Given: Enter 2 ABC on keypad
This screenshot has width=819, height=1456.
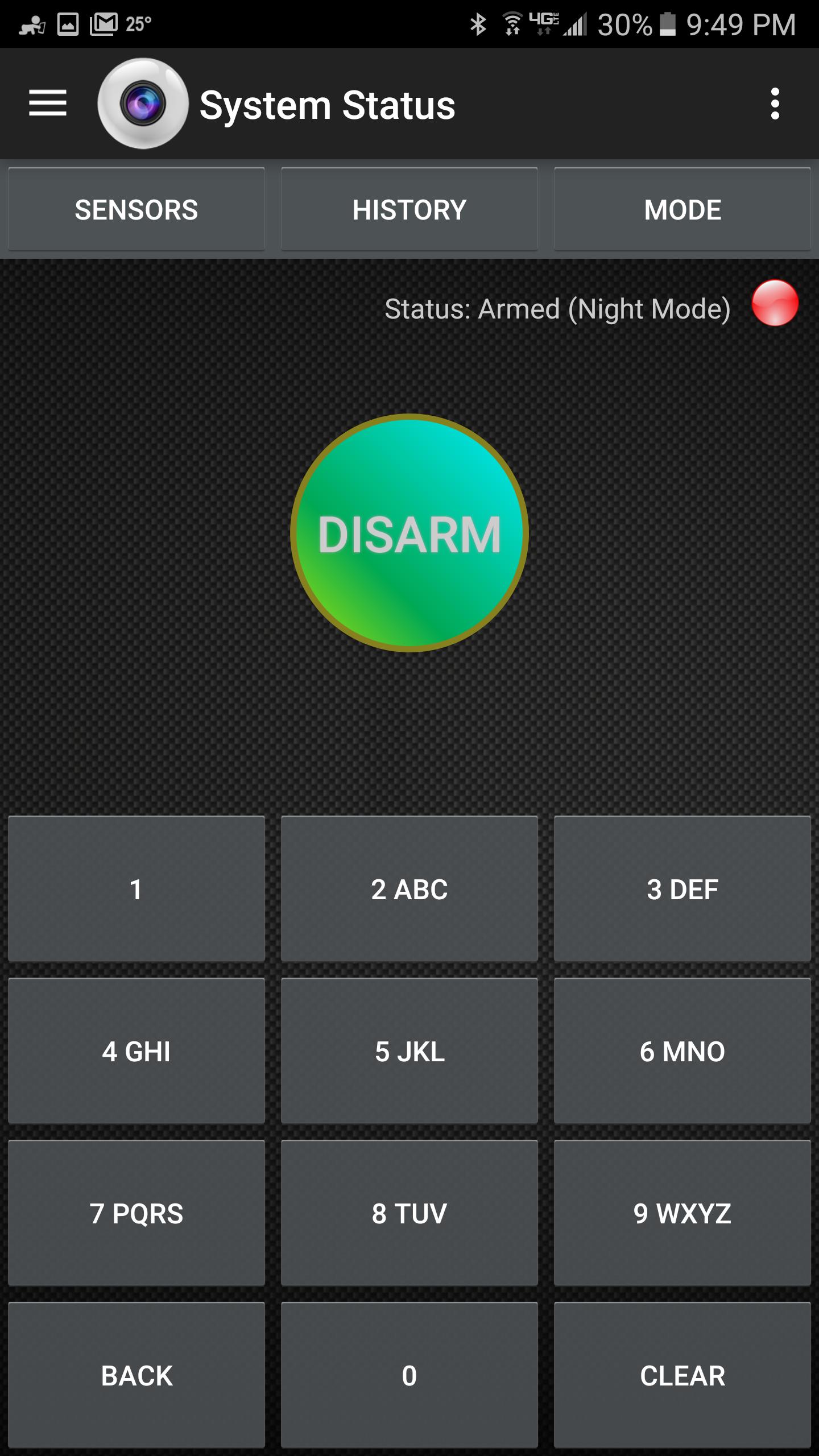Looking at the screenshot, I should click(x=409, y=889).
